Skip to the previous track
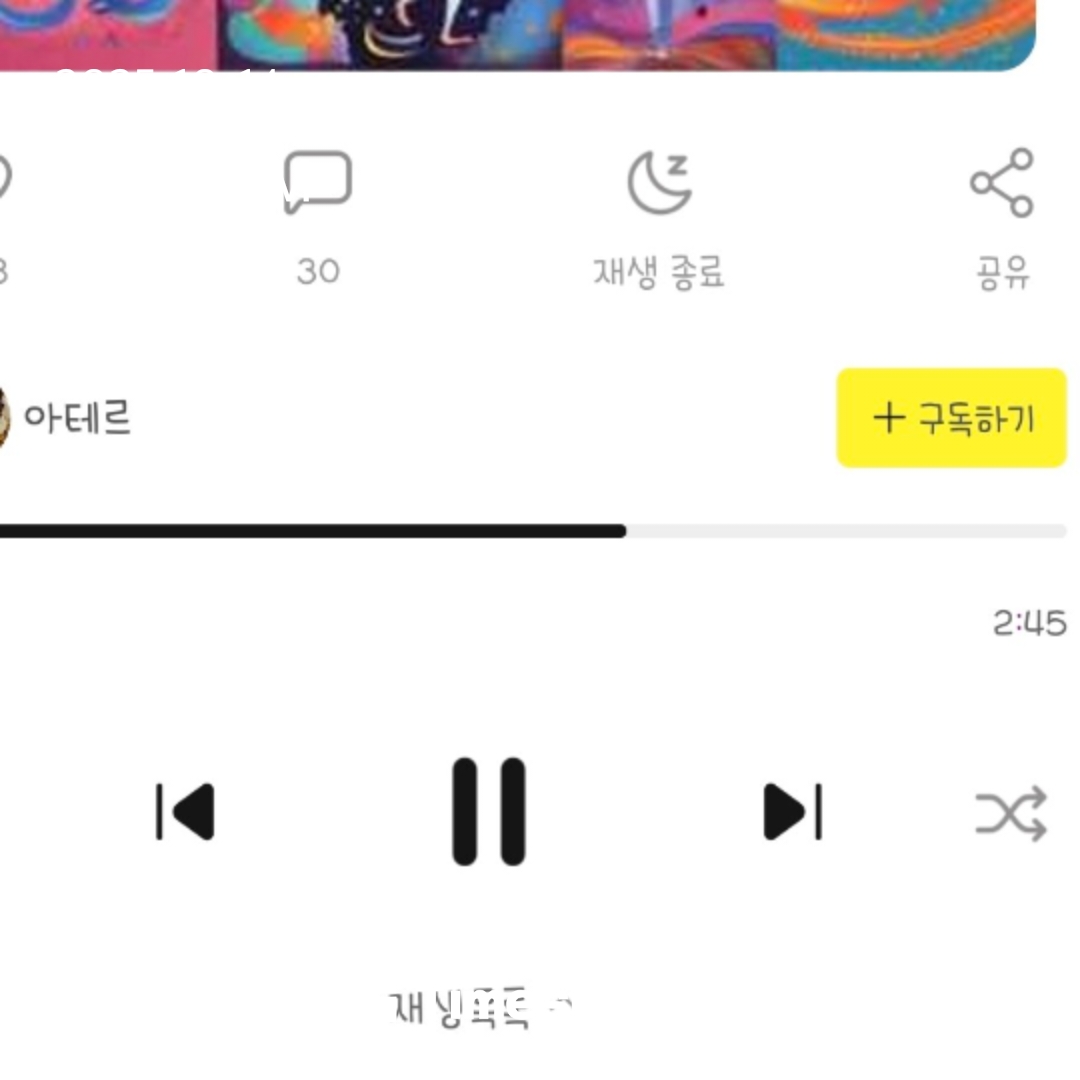Image resolution: width=1080 pixels, height=1080 pixels. (x=186, y=811)
